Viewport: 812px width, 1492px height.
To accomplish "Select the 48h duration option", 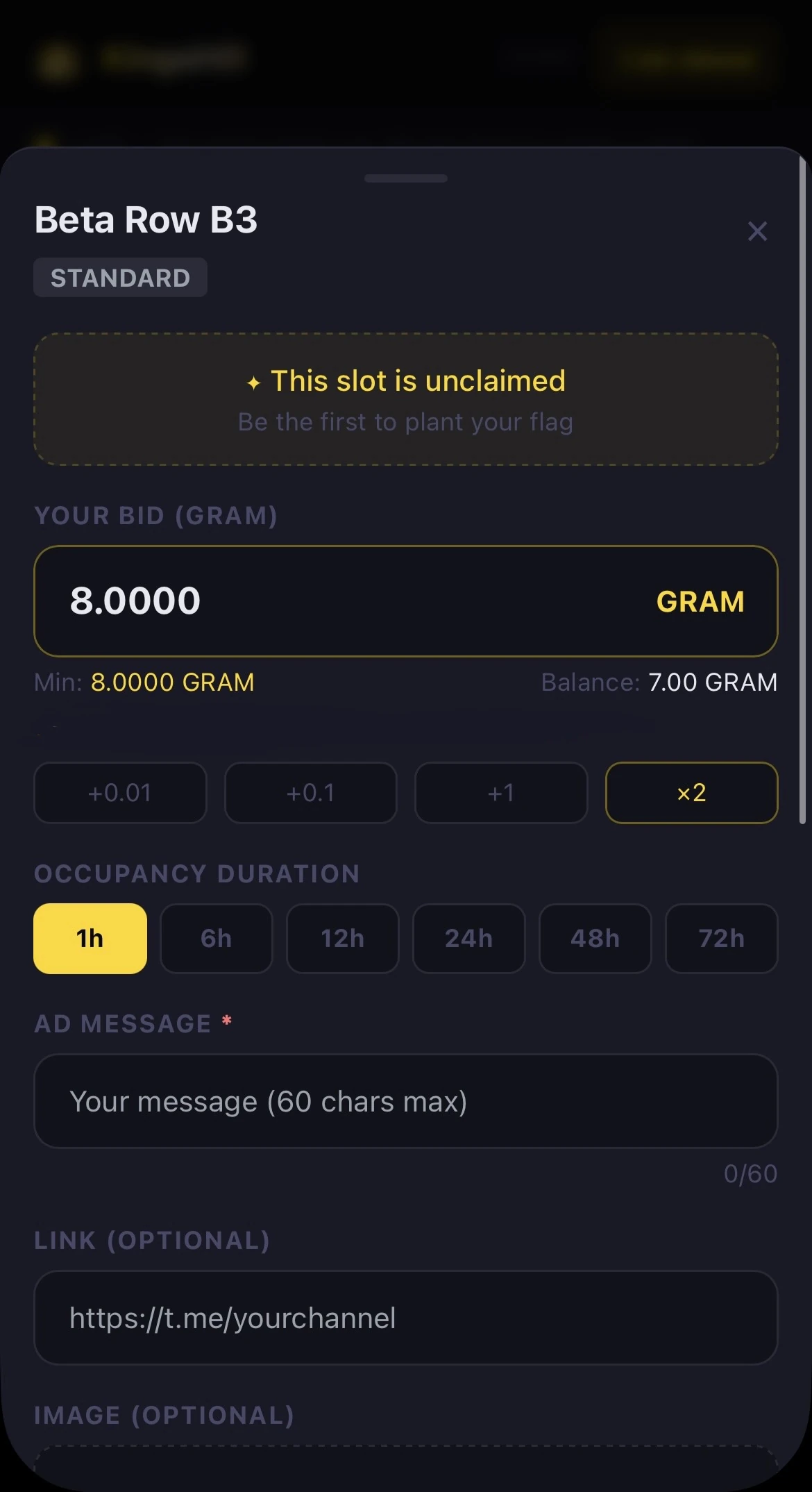I will [x=595, y=939].
